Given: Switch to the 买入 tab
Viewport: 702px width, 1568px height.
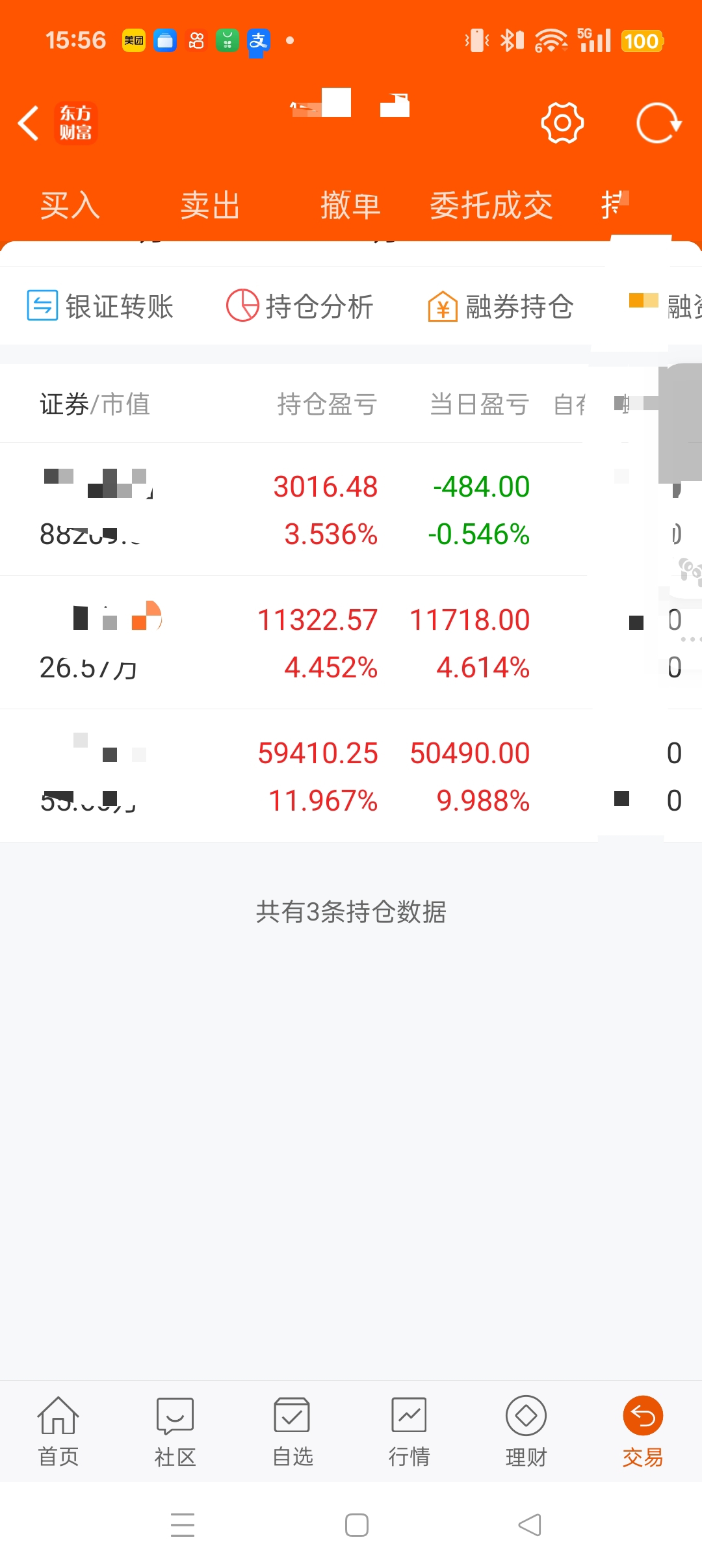Looking at the screenshot, I should [x=70, y=205].
